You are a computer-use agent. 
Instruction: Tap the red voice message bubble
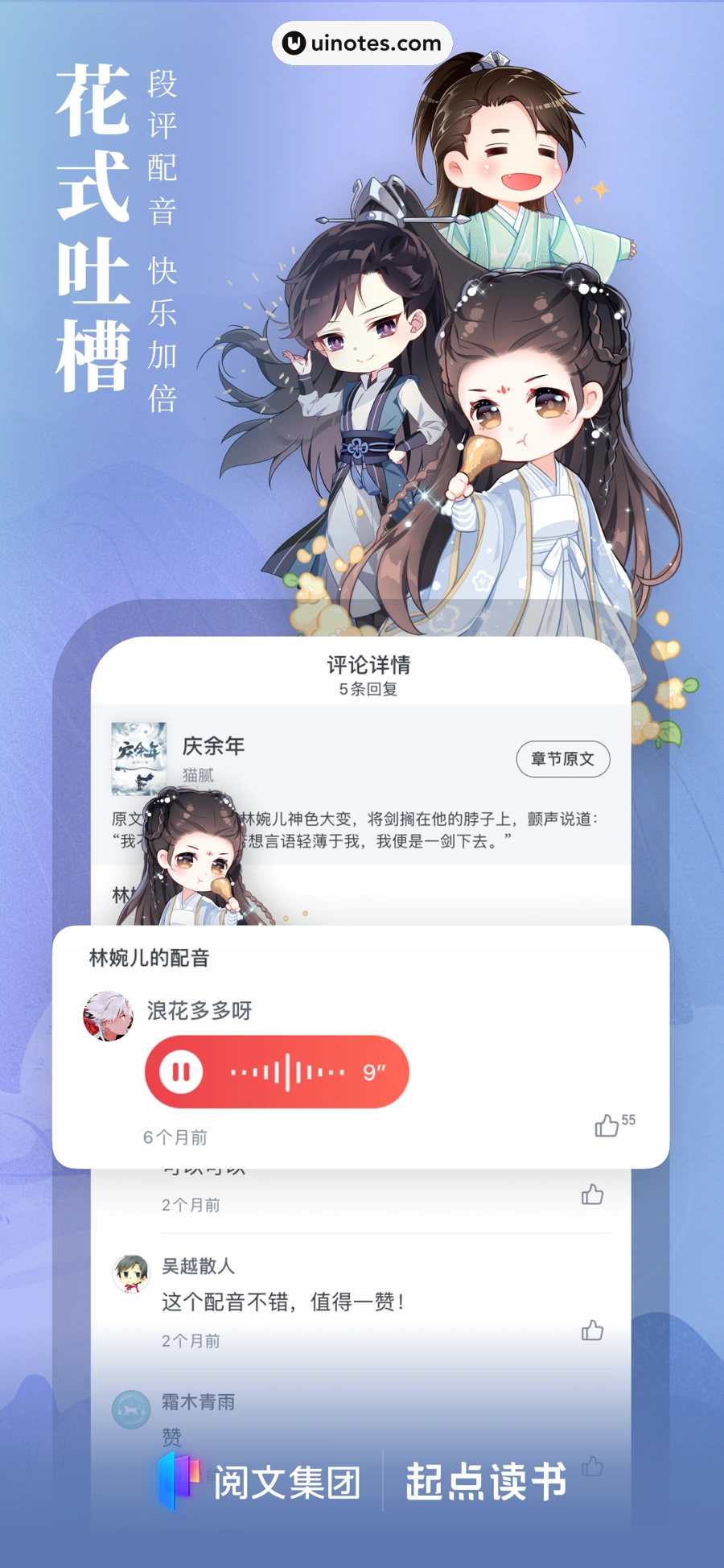pyautogui.click(x=276, y=1071)
